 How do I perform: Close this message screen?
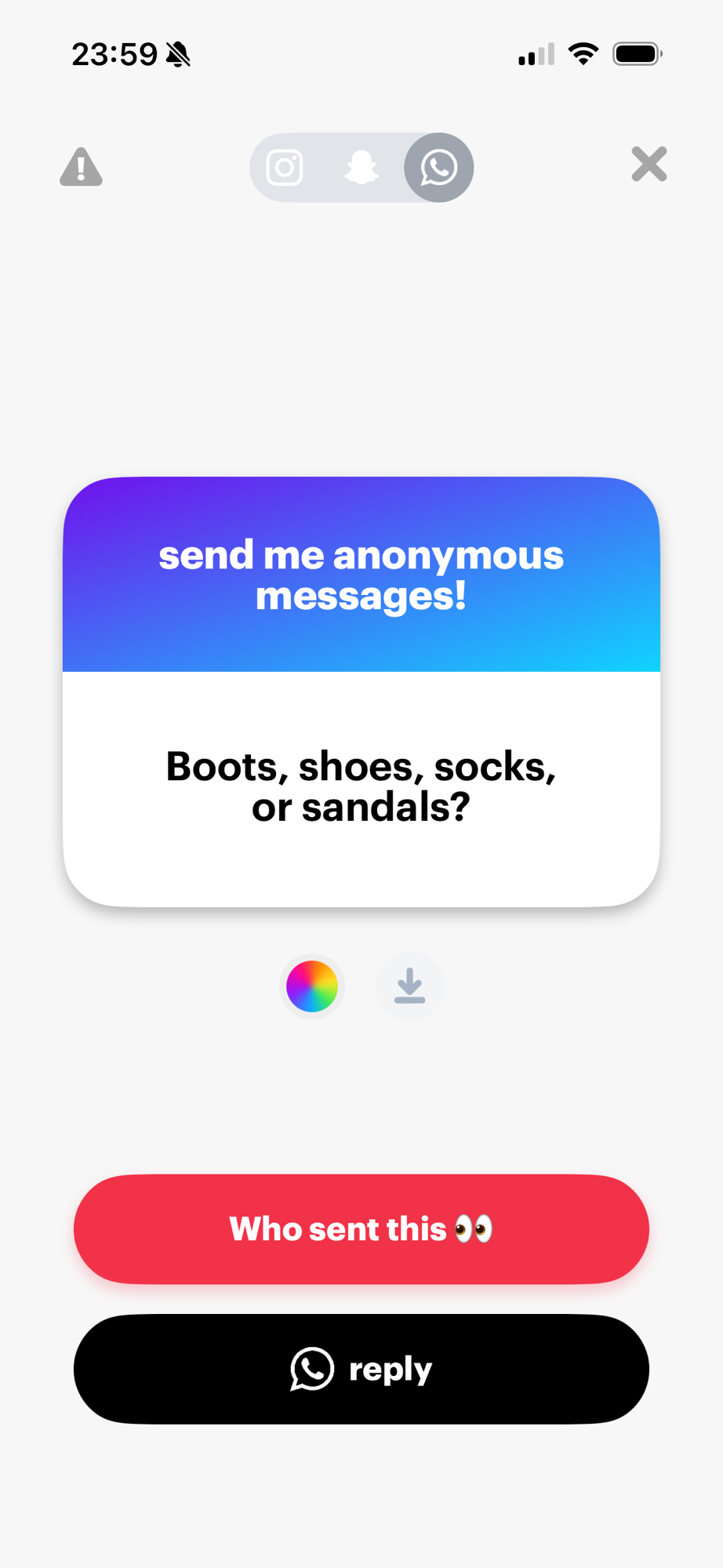click(649, 165)
